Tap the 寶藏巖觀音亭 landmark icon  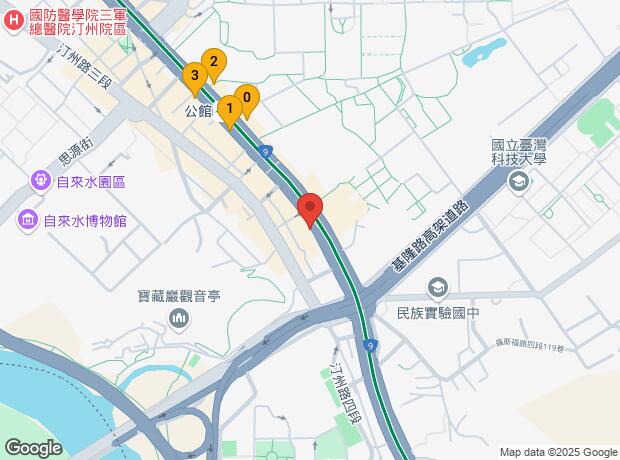click(x=179, y=318)
